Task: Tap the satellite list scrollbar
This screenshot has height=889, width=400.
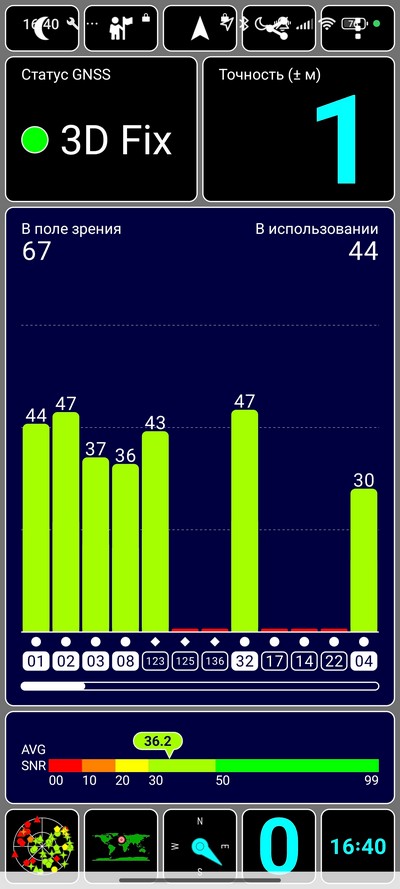Action: 200,686
